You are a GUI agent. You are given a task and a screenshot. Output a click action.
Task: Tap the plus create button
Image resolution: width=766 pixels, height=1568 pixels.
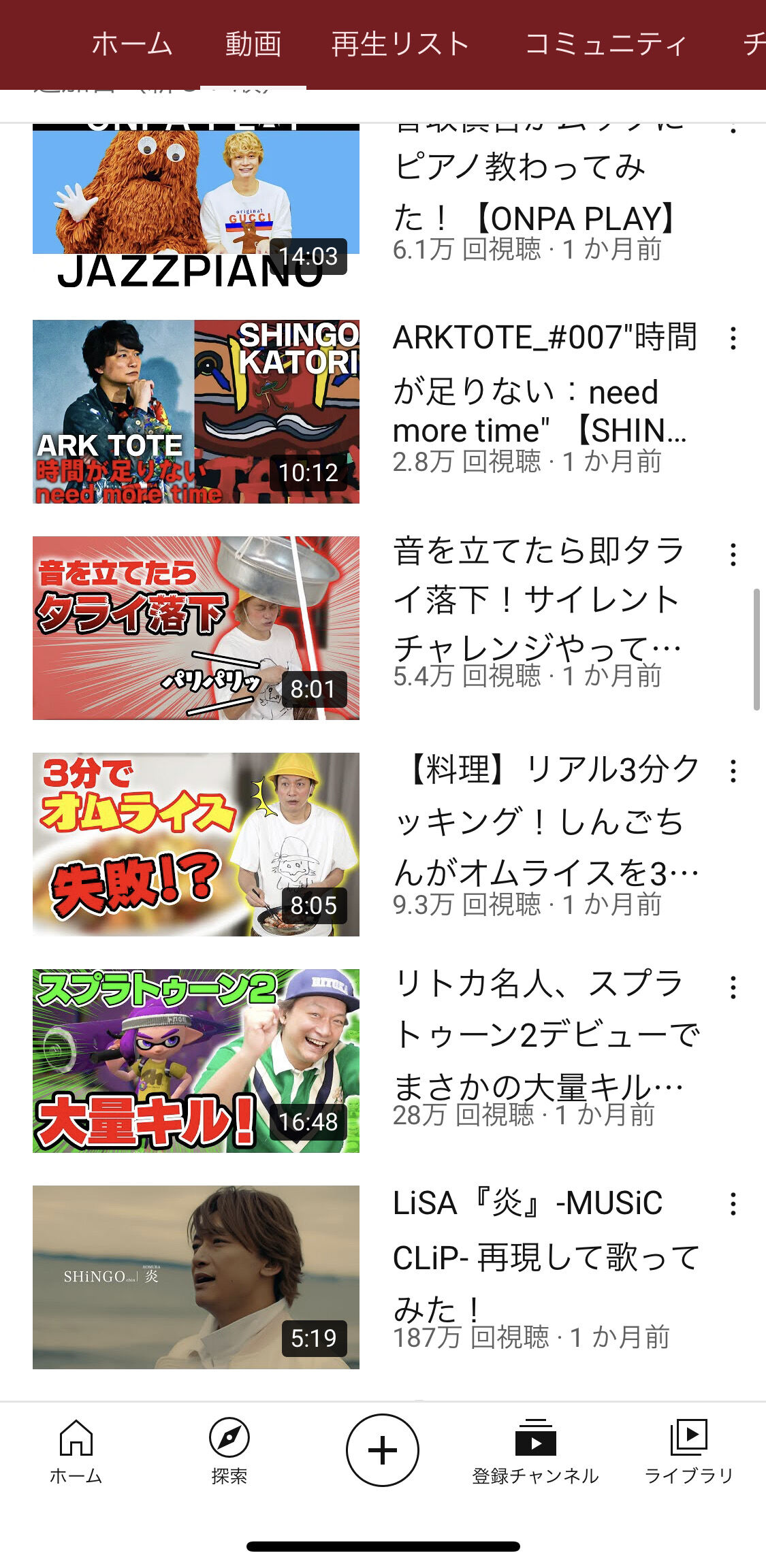[383, 1450]
